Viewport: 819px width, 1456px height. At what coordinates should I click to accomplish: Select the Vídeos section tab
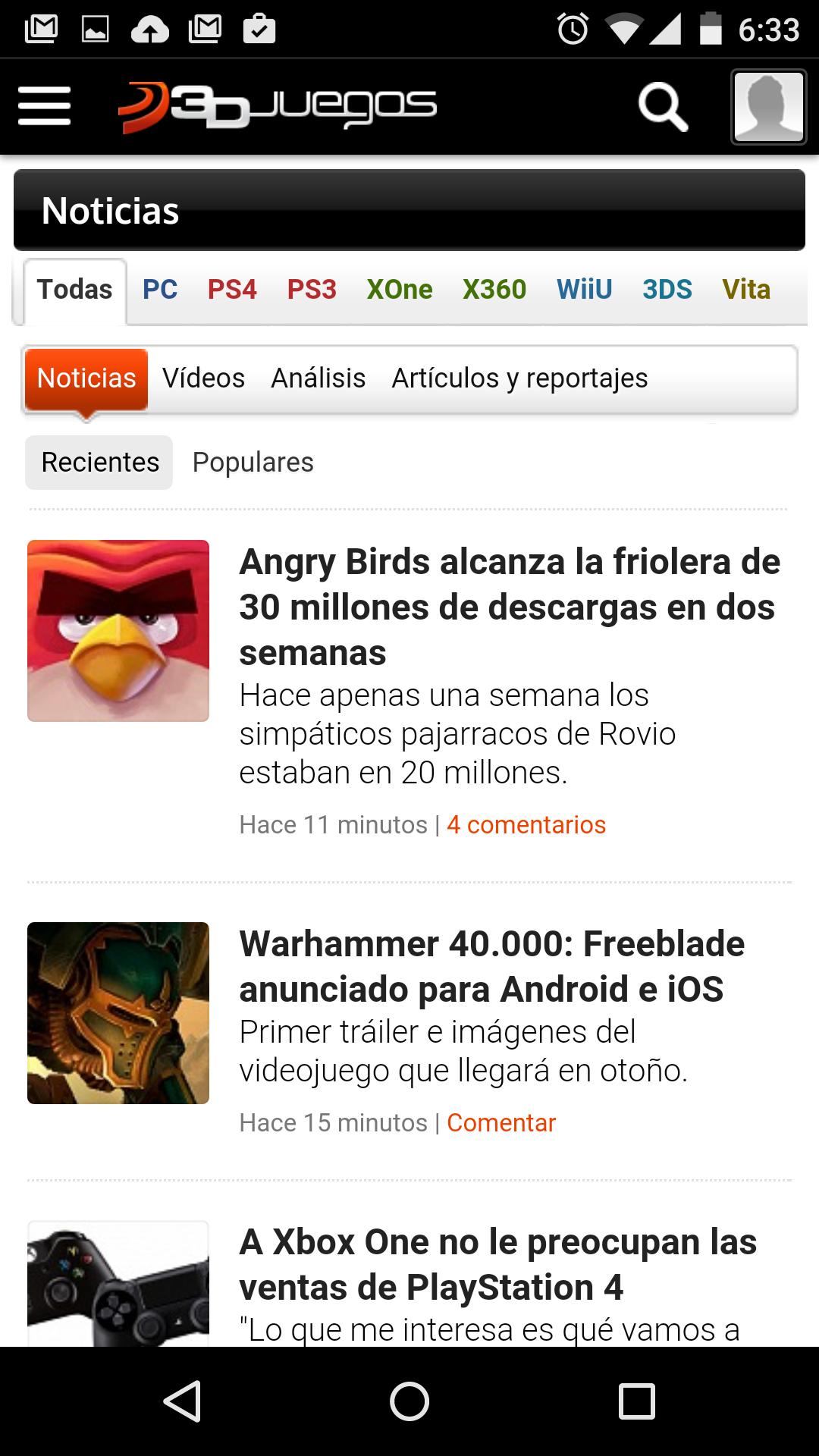point(203,377)
